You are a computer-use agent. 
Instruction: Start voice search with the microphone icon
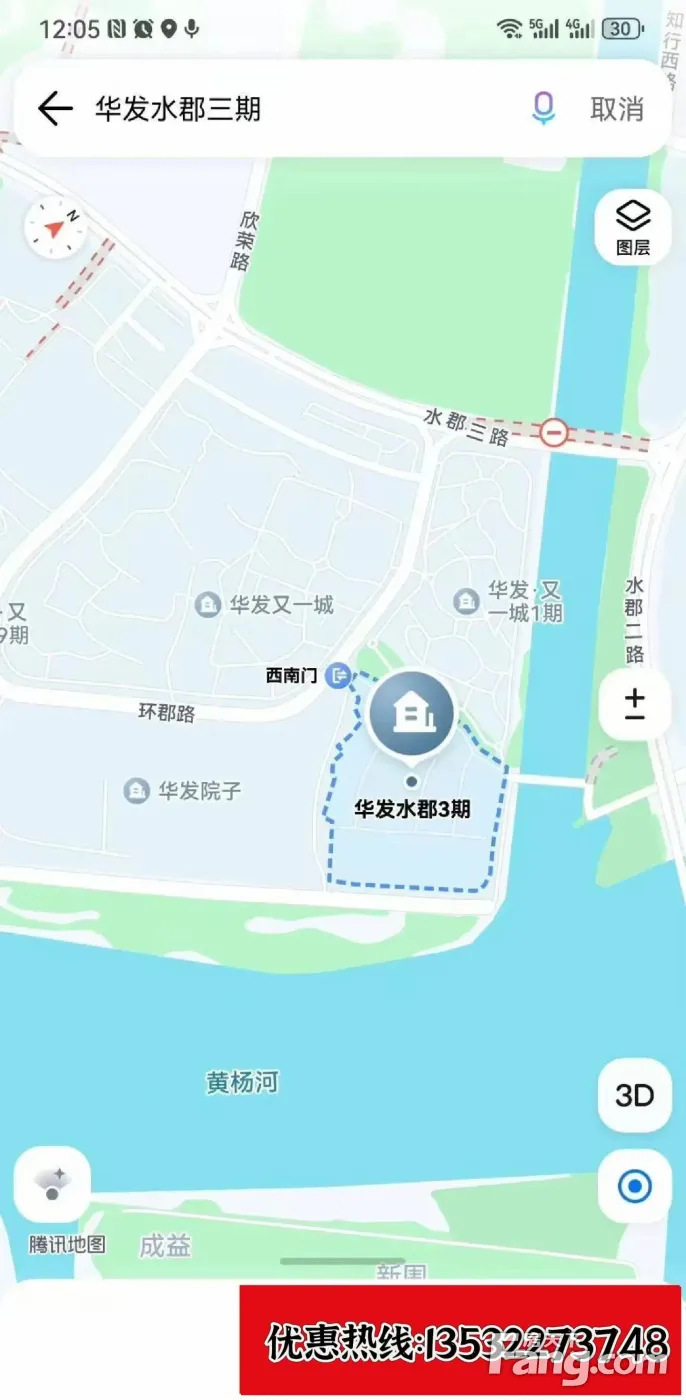[543, 108]
